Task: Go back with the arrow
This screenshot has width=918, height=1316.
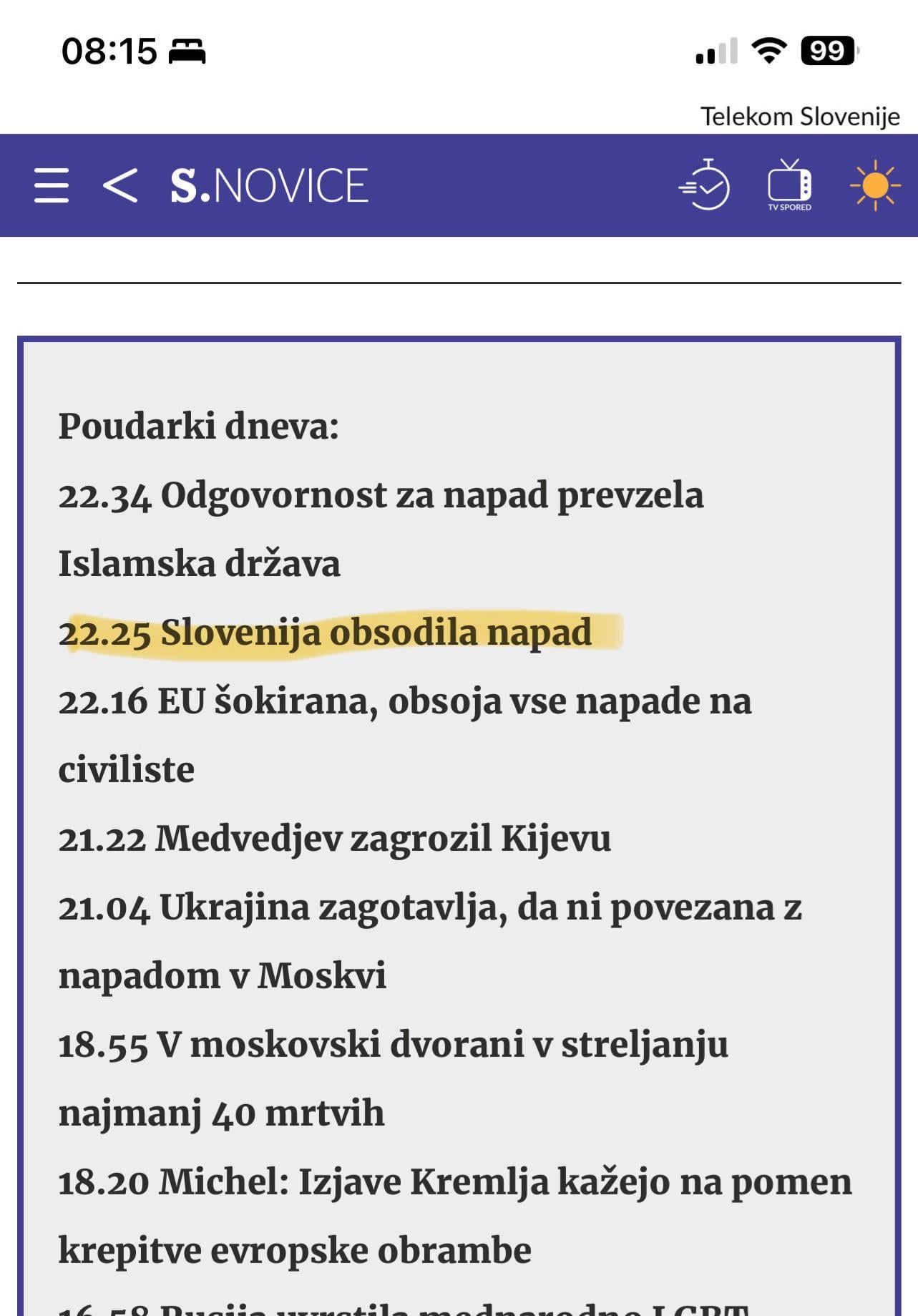Action: [x=120, y=185]
